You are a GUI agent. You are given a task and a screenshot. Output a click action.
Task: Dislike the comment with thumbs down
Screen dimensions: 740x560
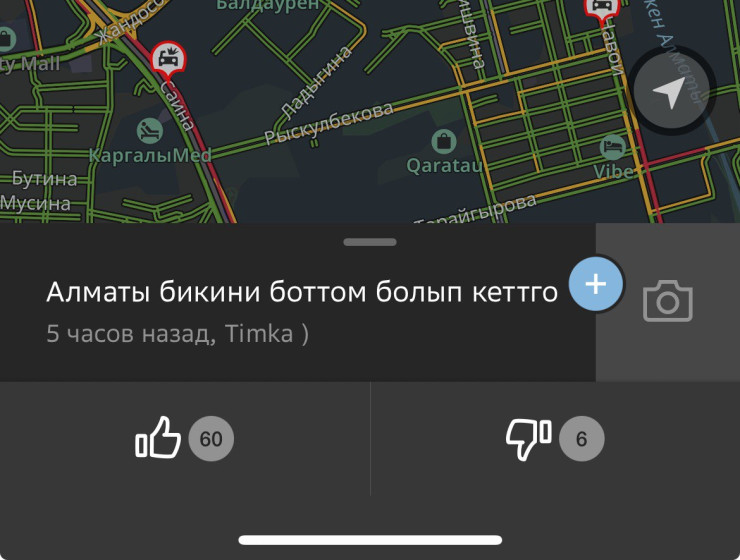click(529, 438)
